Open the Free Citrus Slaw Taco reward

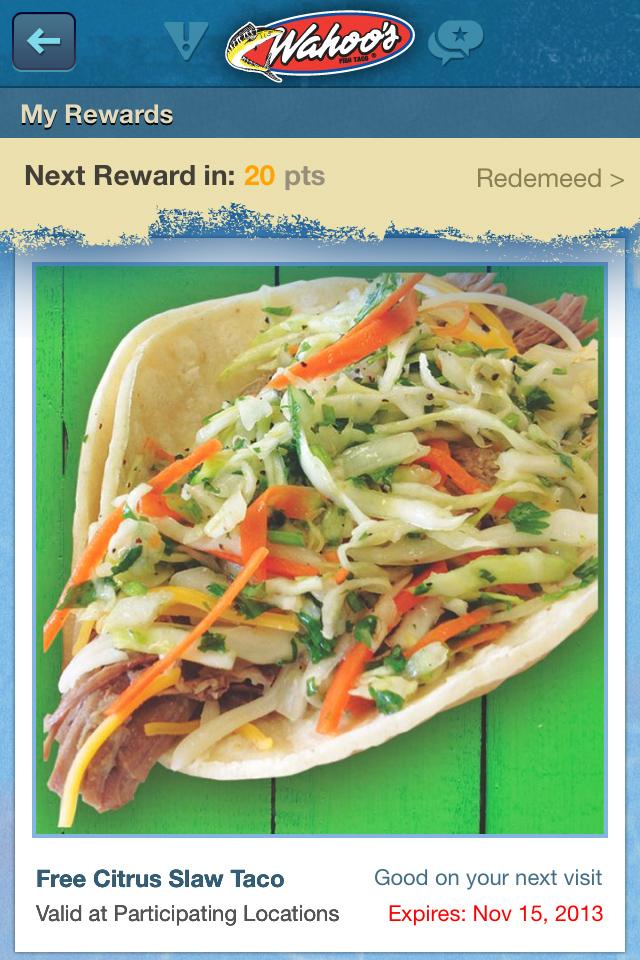click(x=160, y=879)
